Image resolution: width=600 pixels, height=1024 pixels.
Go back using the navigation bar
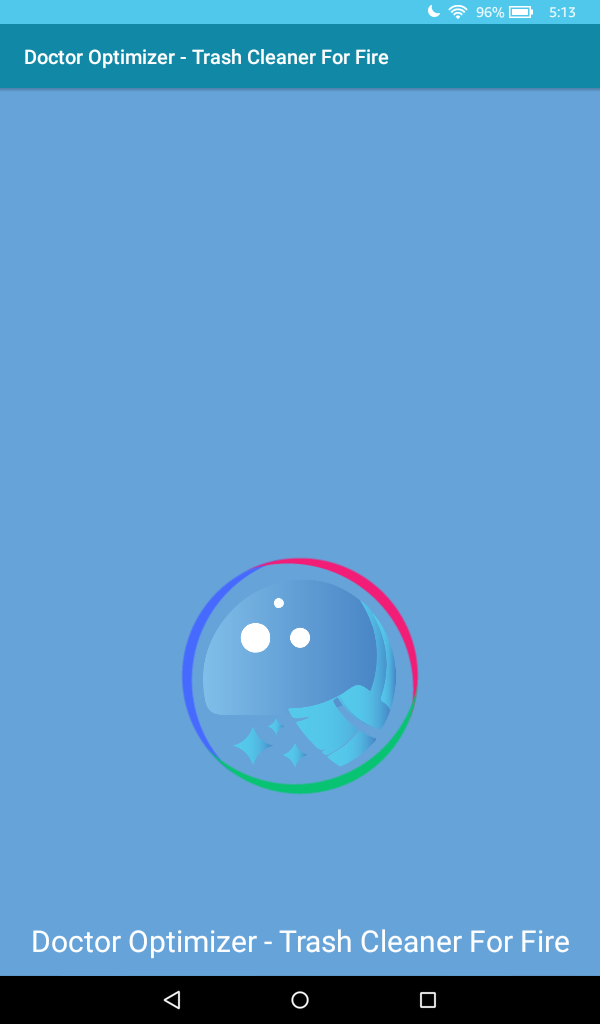tap(172, 999)
